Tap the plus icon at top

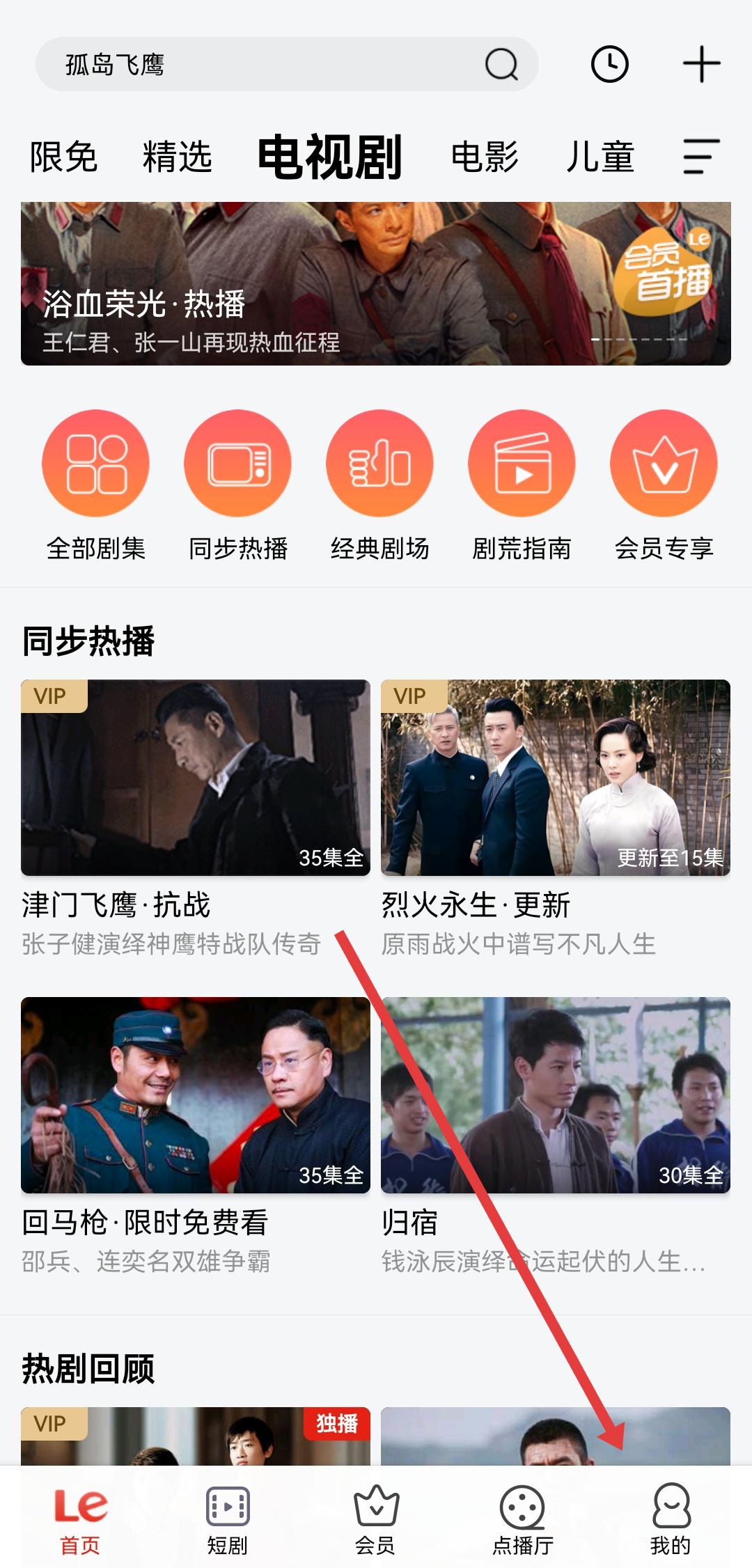coord(701,65)
